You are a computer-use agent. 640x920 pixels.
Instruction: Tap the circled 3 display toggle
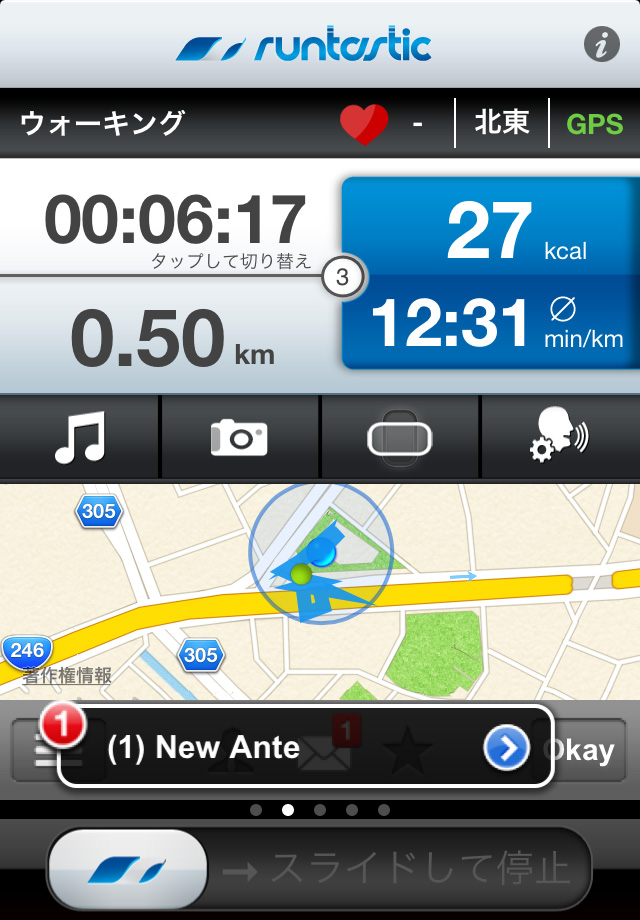(342, 278)
